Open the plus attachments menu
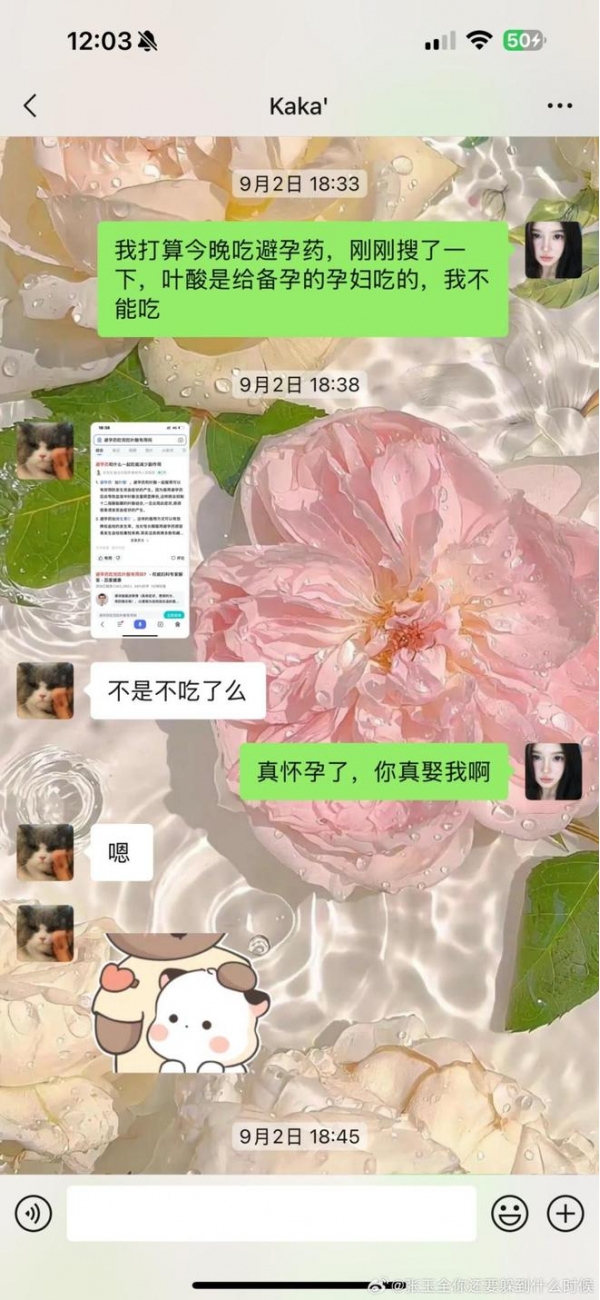This screenshot has width=600, height=1300. [565, 1213]
